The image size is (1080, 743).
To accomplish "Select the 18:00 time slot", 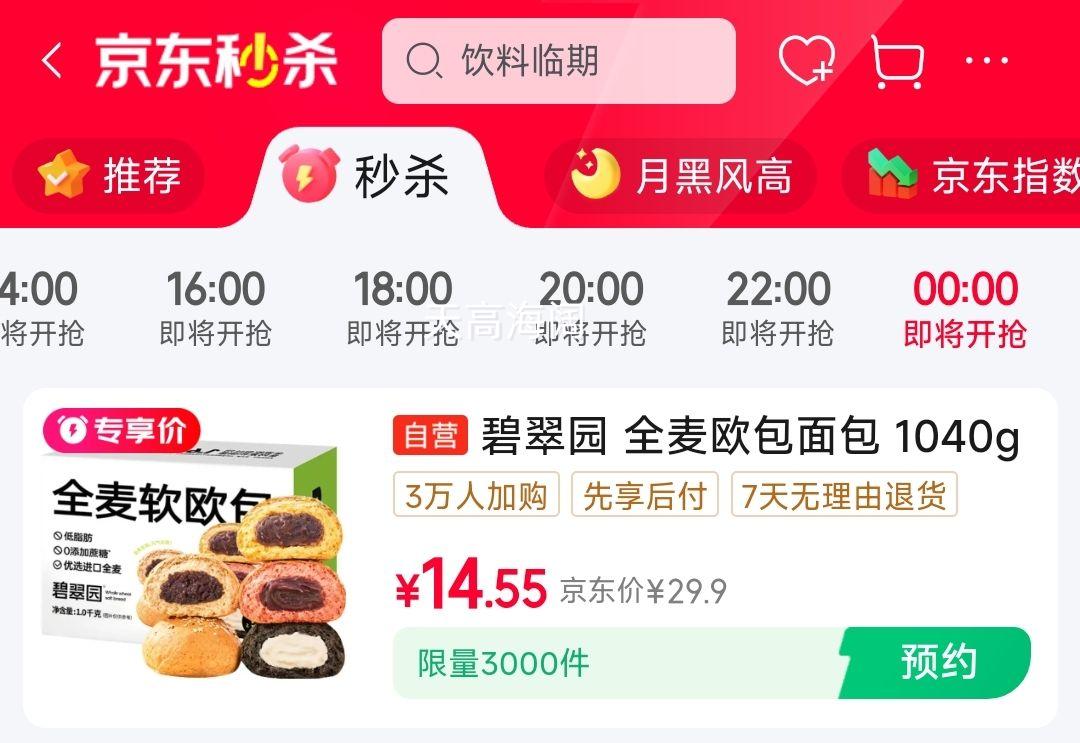I will (x=402, y=306).
